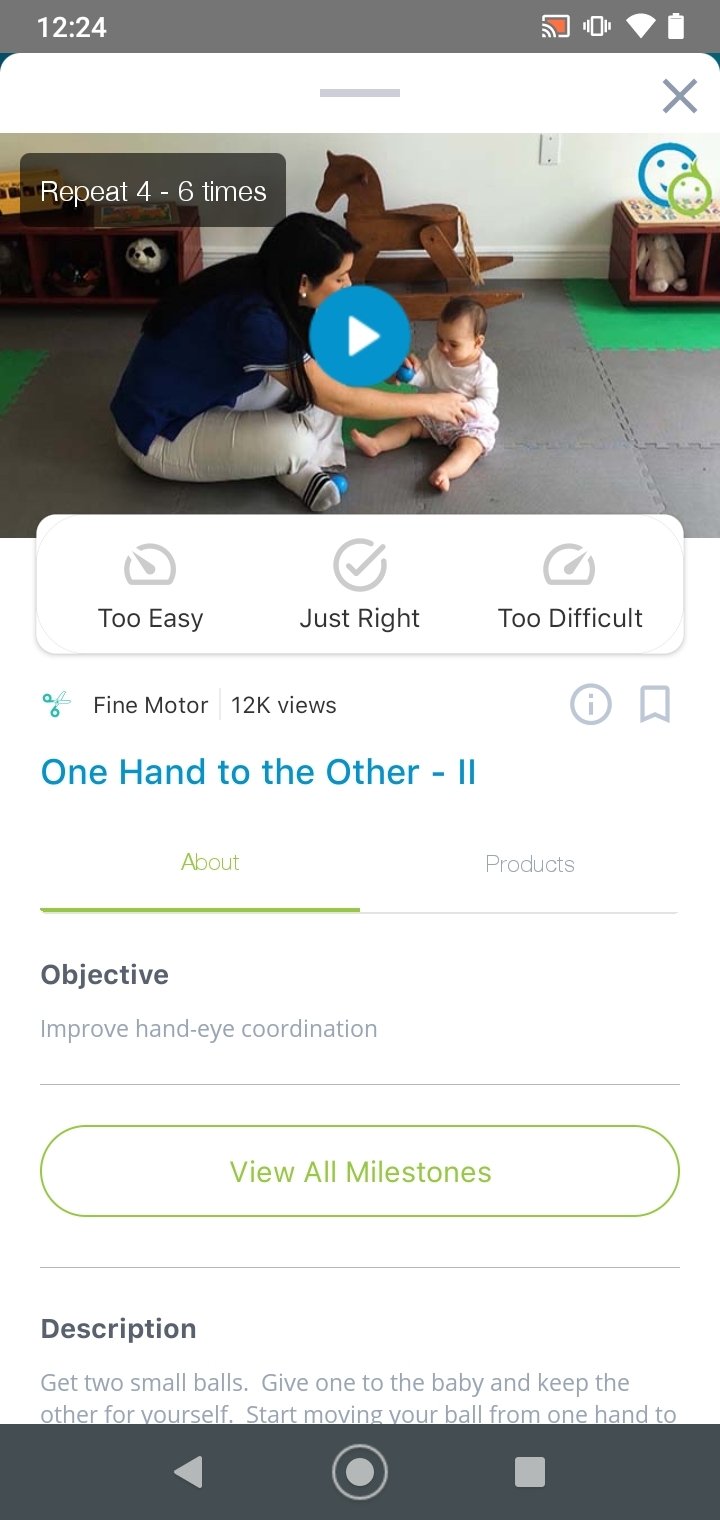
Task: Play the activity video
Action: coord(360,337)
